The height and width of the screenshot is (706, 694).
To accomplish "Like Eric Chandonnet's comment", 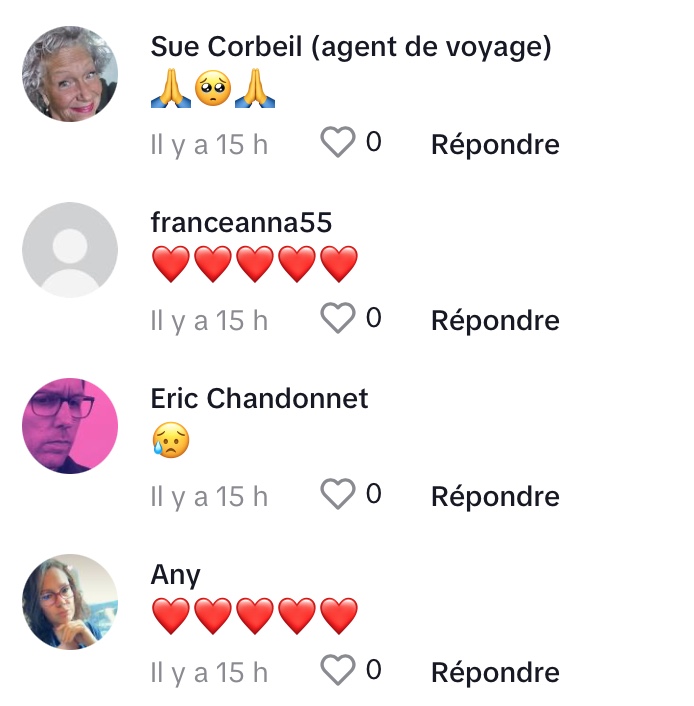I will 338,495.
